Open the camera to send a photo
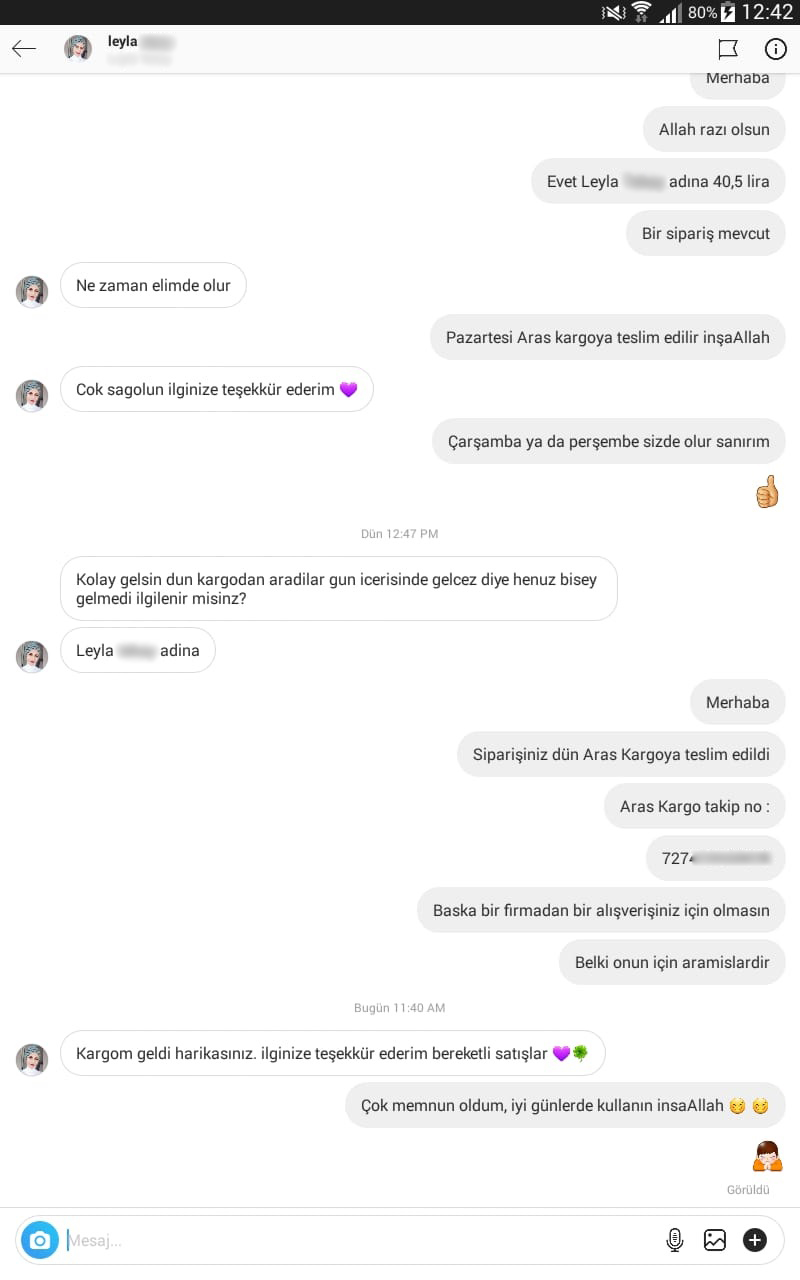This screenshot has width=800, height=1280. [x=40, y=1240]
